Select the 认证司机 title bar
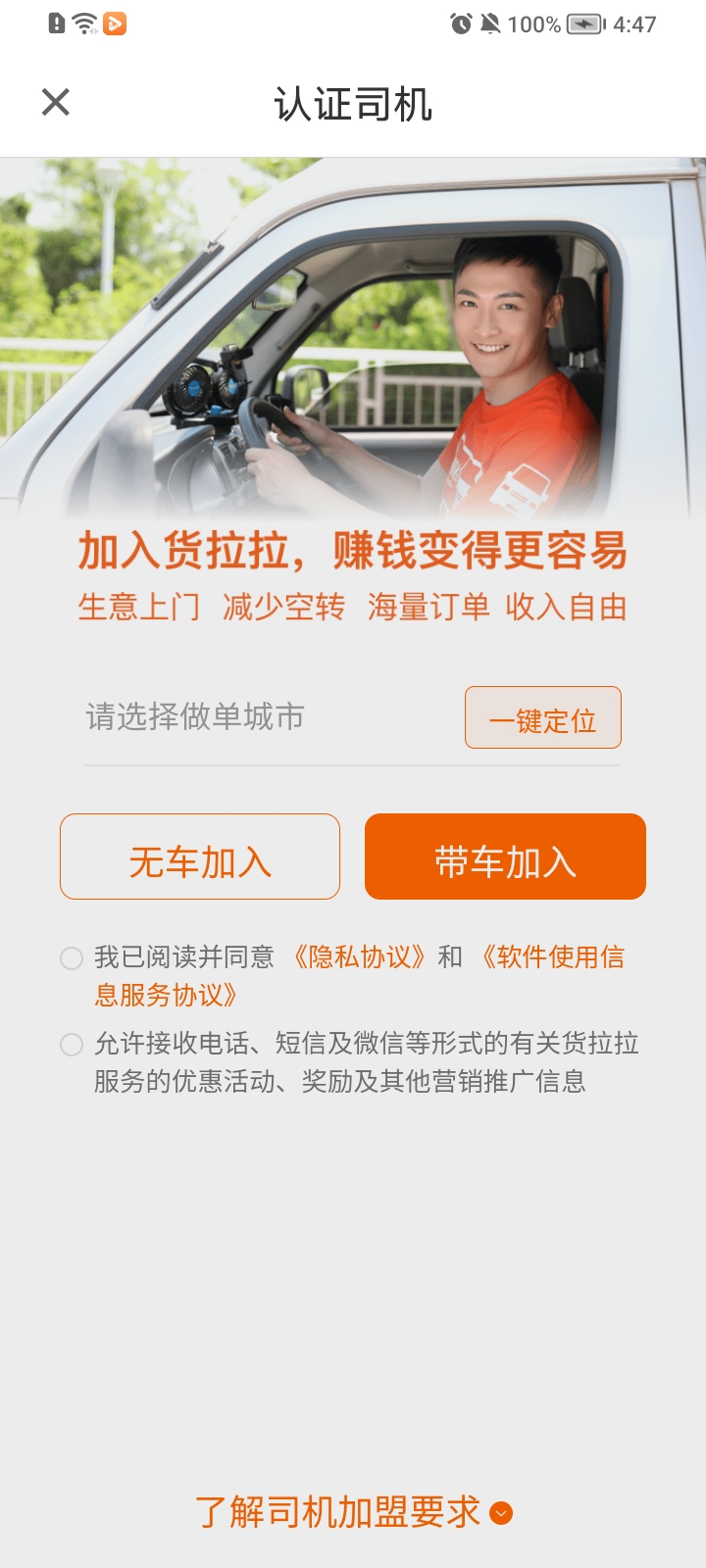This screenshot has height=1568, width=706. coord(353,101)
